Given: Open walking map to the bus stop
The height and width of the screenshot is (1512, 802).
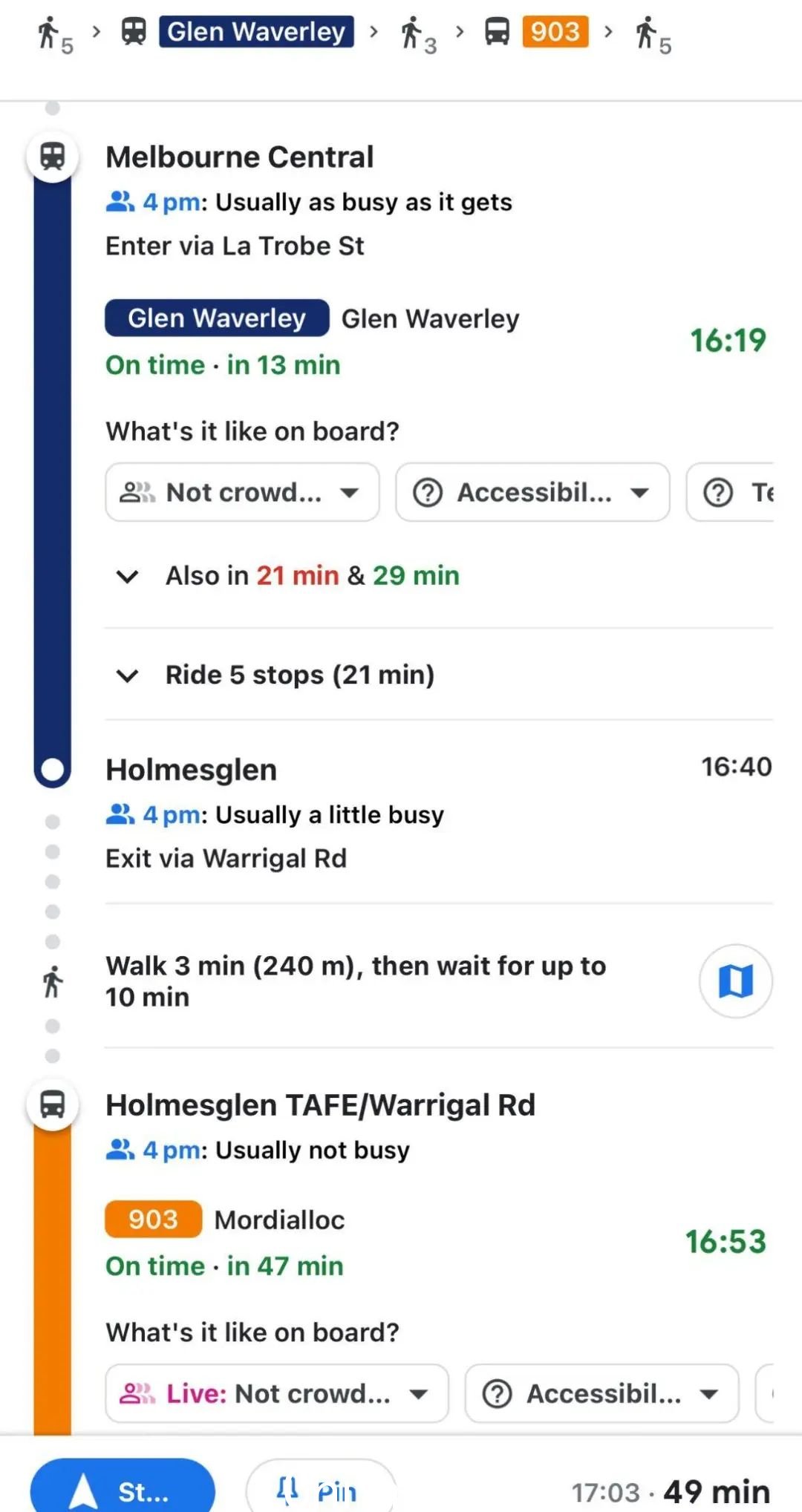Looking at the screenshot, I should 735,981.
